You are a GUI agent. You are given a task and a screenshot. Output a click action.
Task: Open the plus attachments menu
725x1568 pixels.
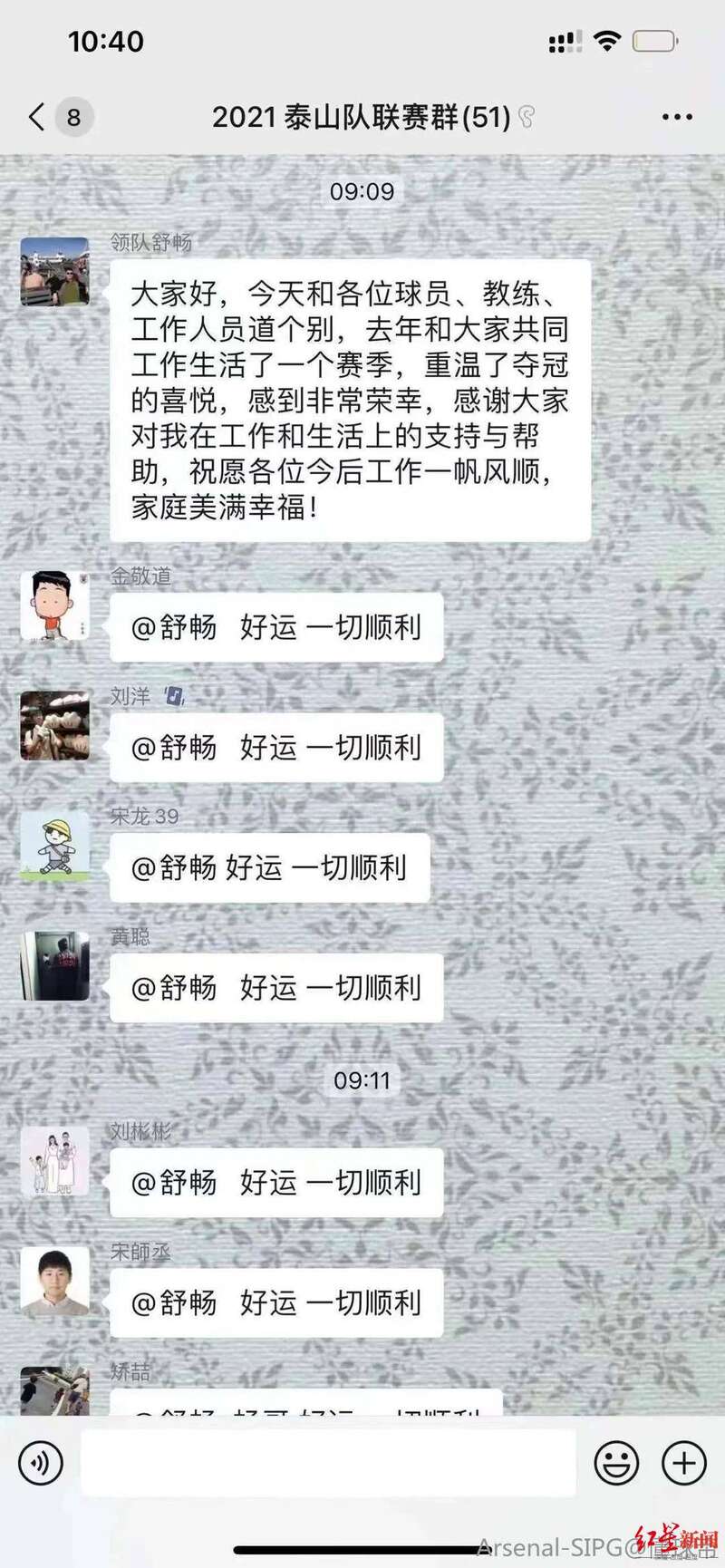coord(684,1463)
